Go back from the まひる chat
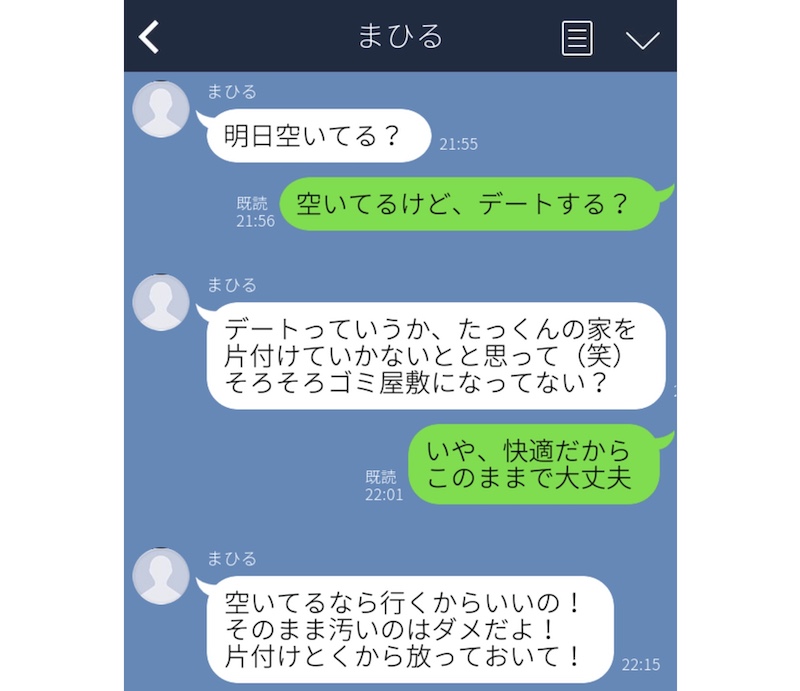 click(149, 38)
